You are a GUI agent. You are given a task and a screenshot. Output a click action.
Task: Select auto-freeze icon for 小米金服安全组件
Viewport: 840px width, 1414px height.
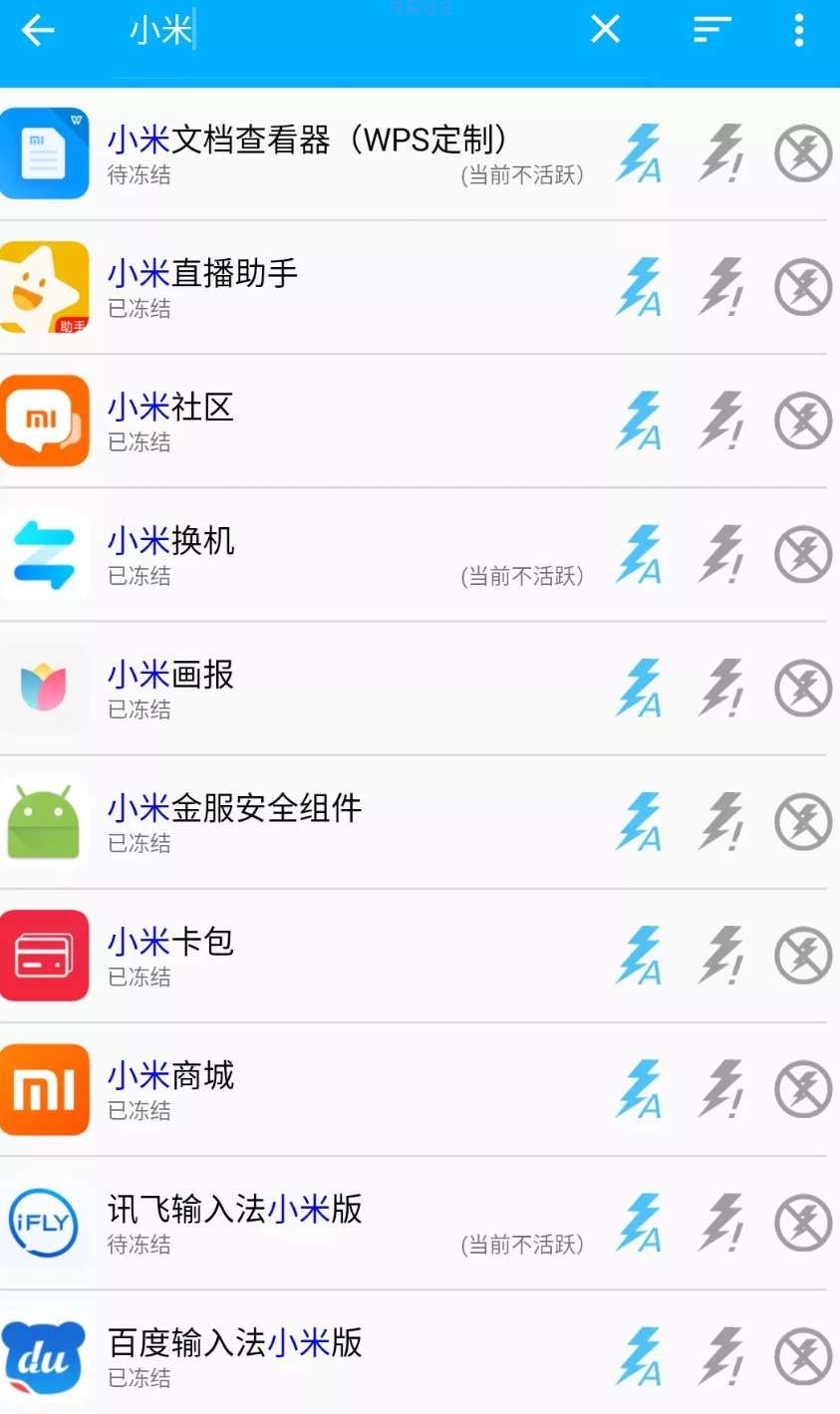click(639, 821)
